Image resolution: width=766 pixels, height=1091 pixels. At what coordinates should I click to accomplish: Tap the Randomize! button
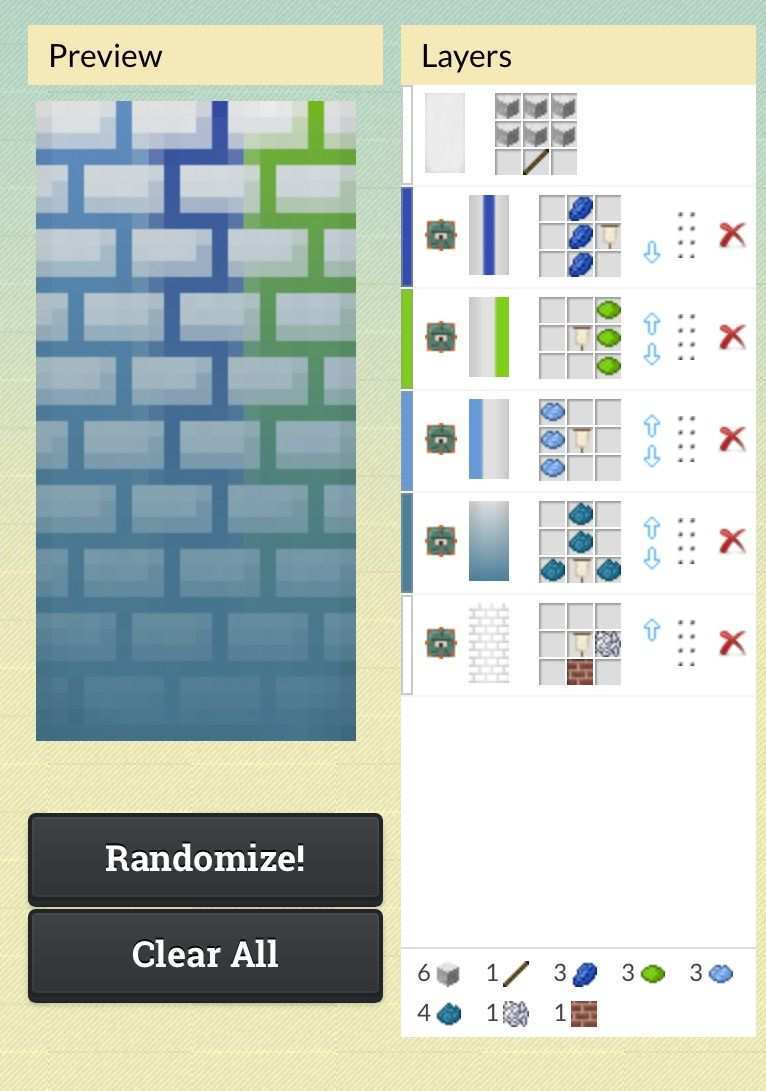click(205, 858)
